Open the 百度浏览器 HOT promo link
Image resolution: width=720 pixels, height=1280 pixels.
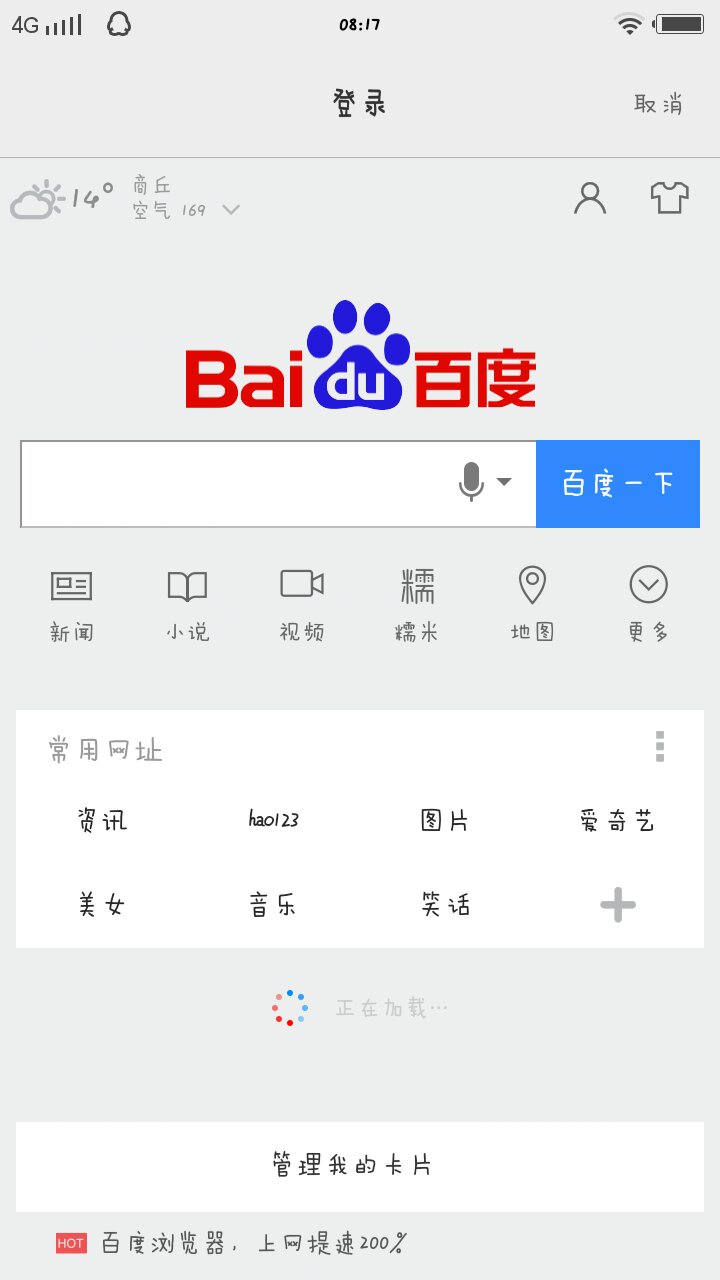(232, 1244)
